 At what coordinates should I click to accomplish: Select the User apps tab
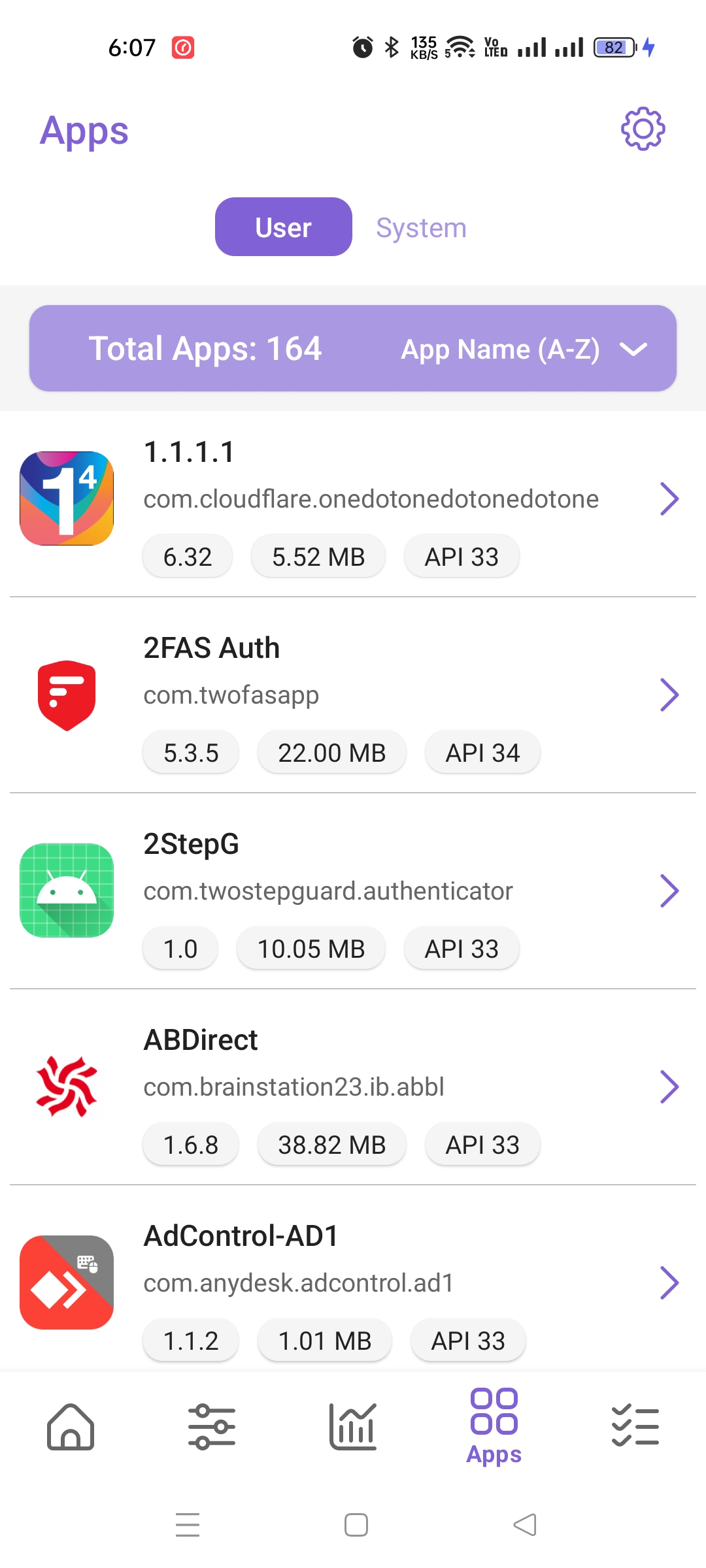283,227
